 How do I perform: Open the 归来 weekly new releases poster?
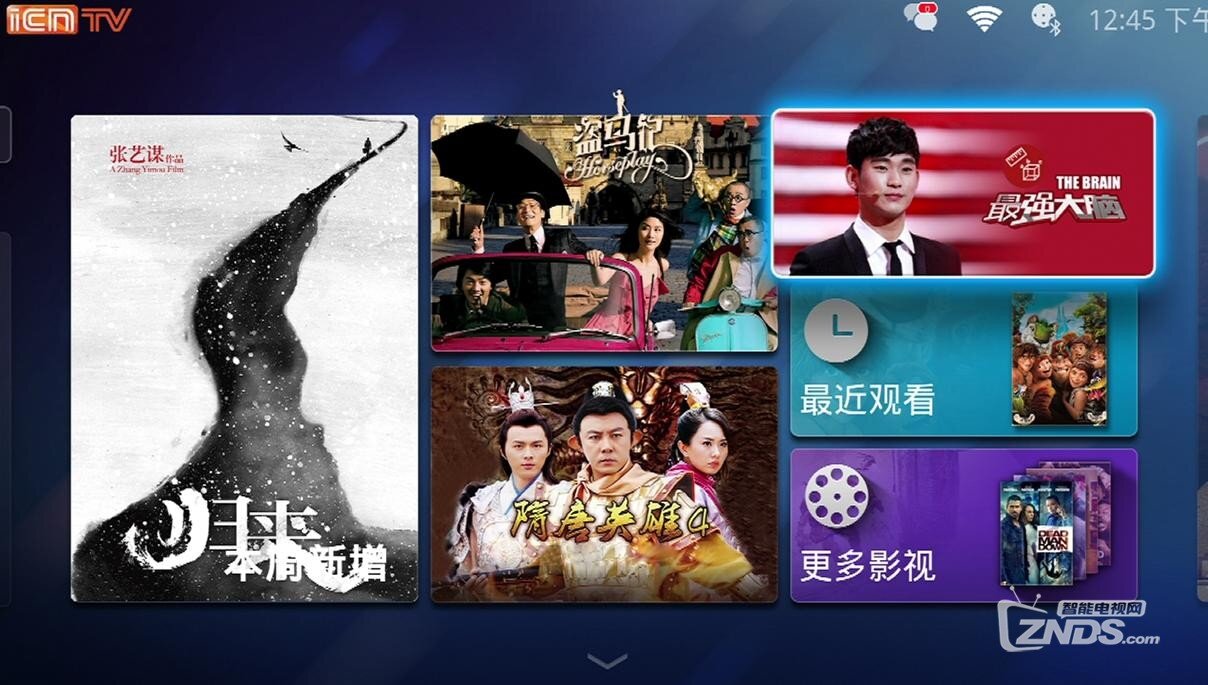(244, 358)
